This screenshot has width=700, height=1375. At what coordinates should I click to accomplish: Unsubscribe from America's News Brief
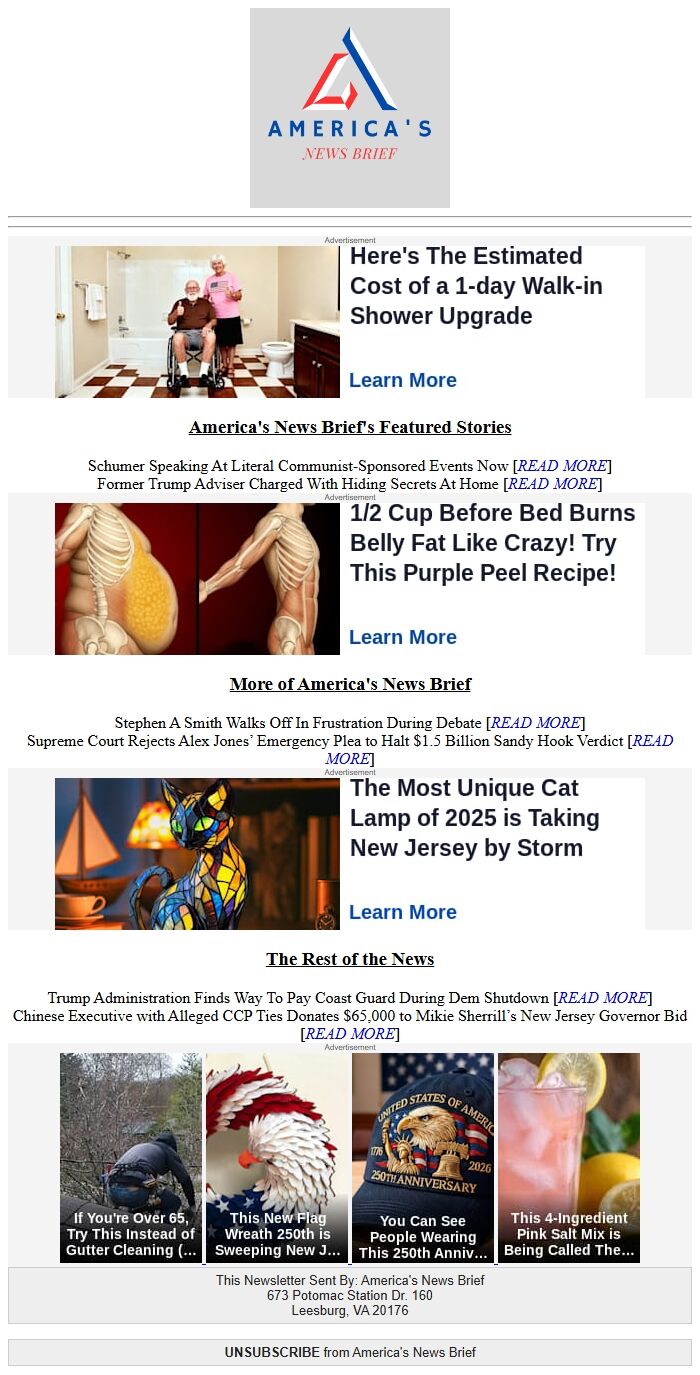click(x=272, y=1352)
